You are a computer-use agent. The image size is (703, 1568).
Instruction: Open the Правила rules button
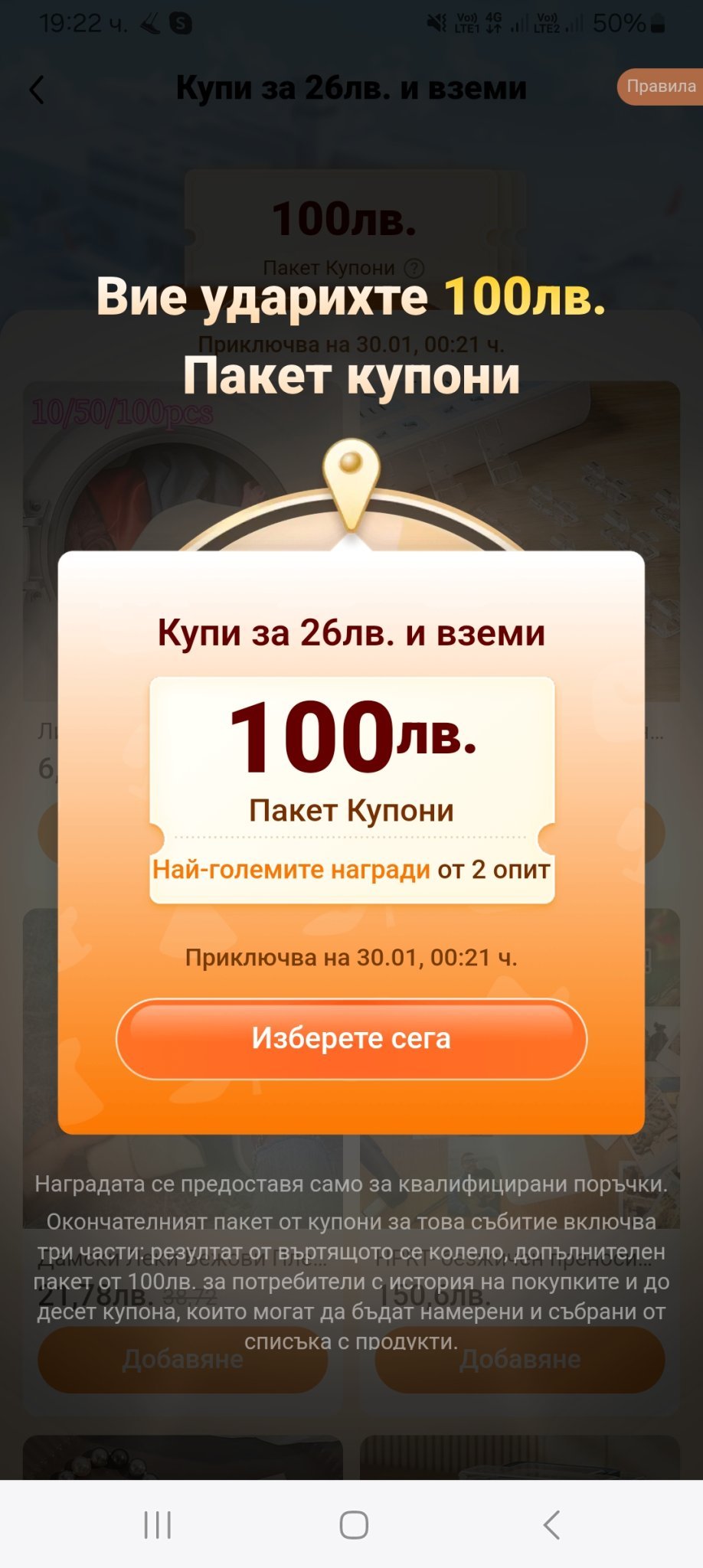click(x=660, y=87)
